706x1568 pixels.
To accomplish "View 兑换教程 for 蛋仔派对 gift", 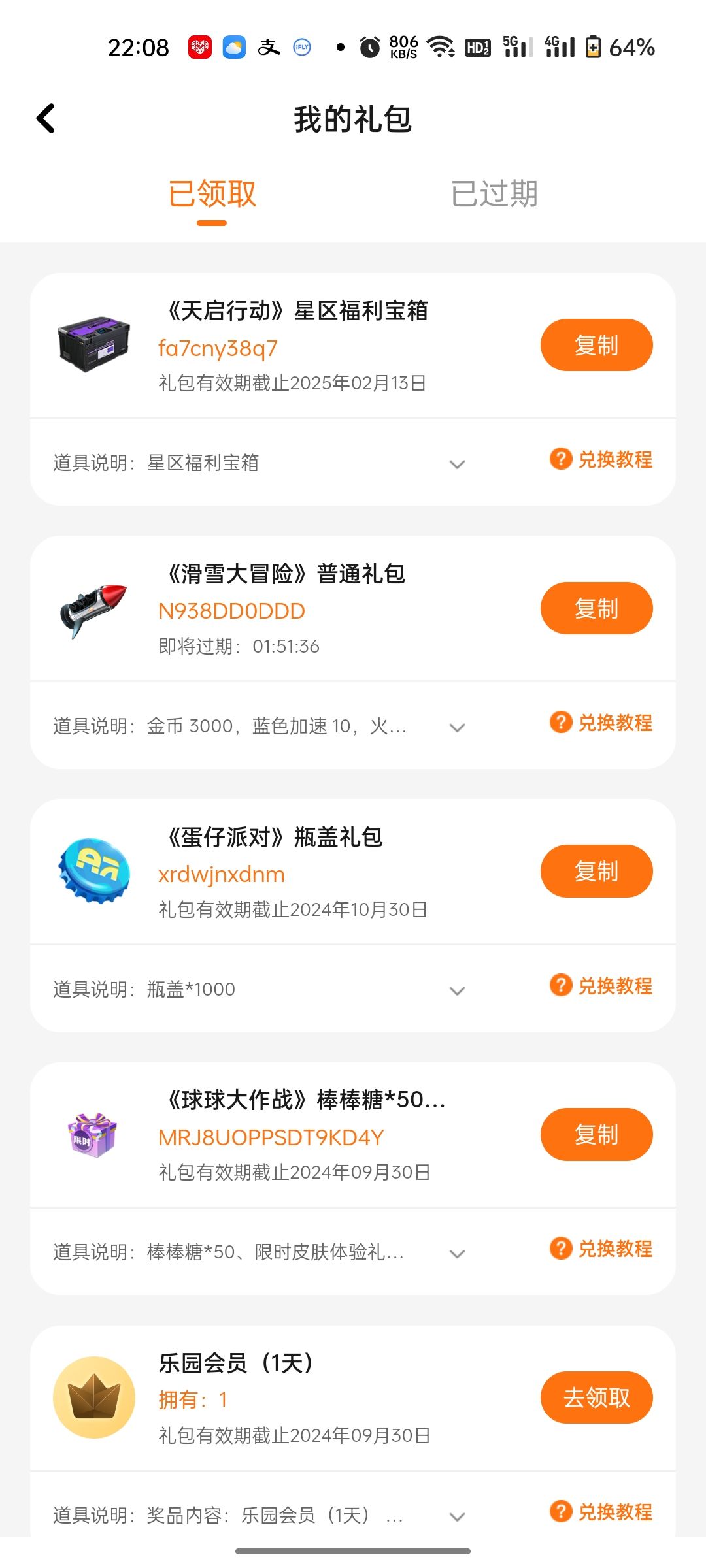I will pyautogui.click(x=601, y=986).
